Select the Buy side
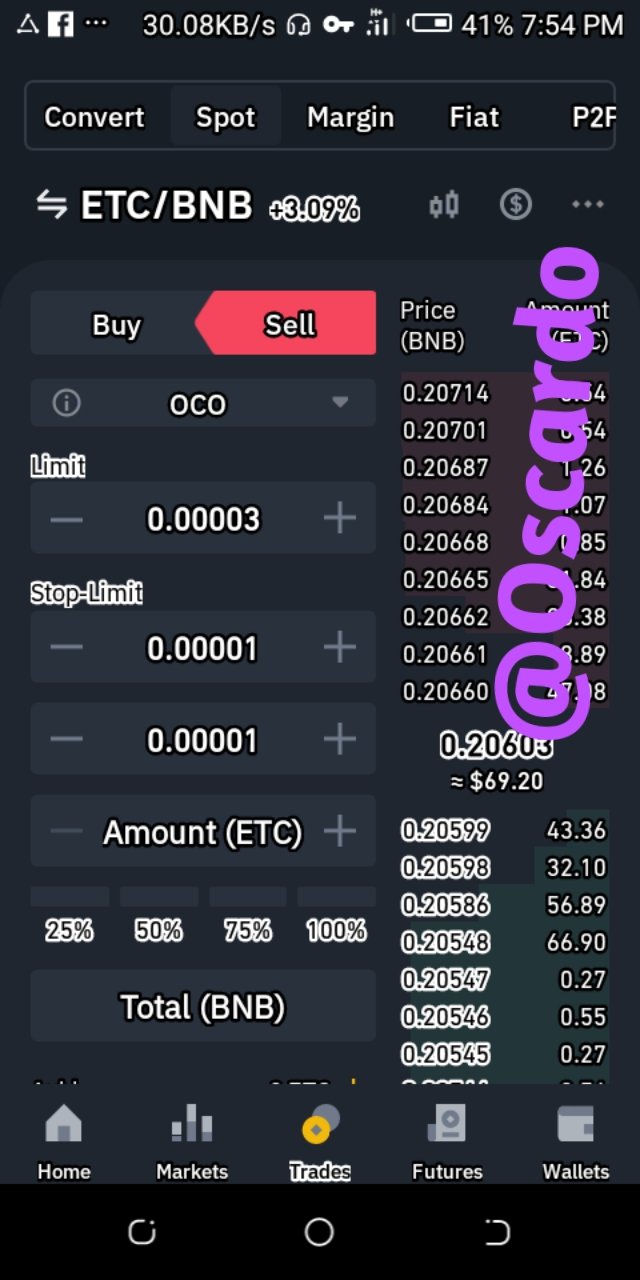Image resolution: width=640 pixels, height=1280 pixels. coord(116,324)
